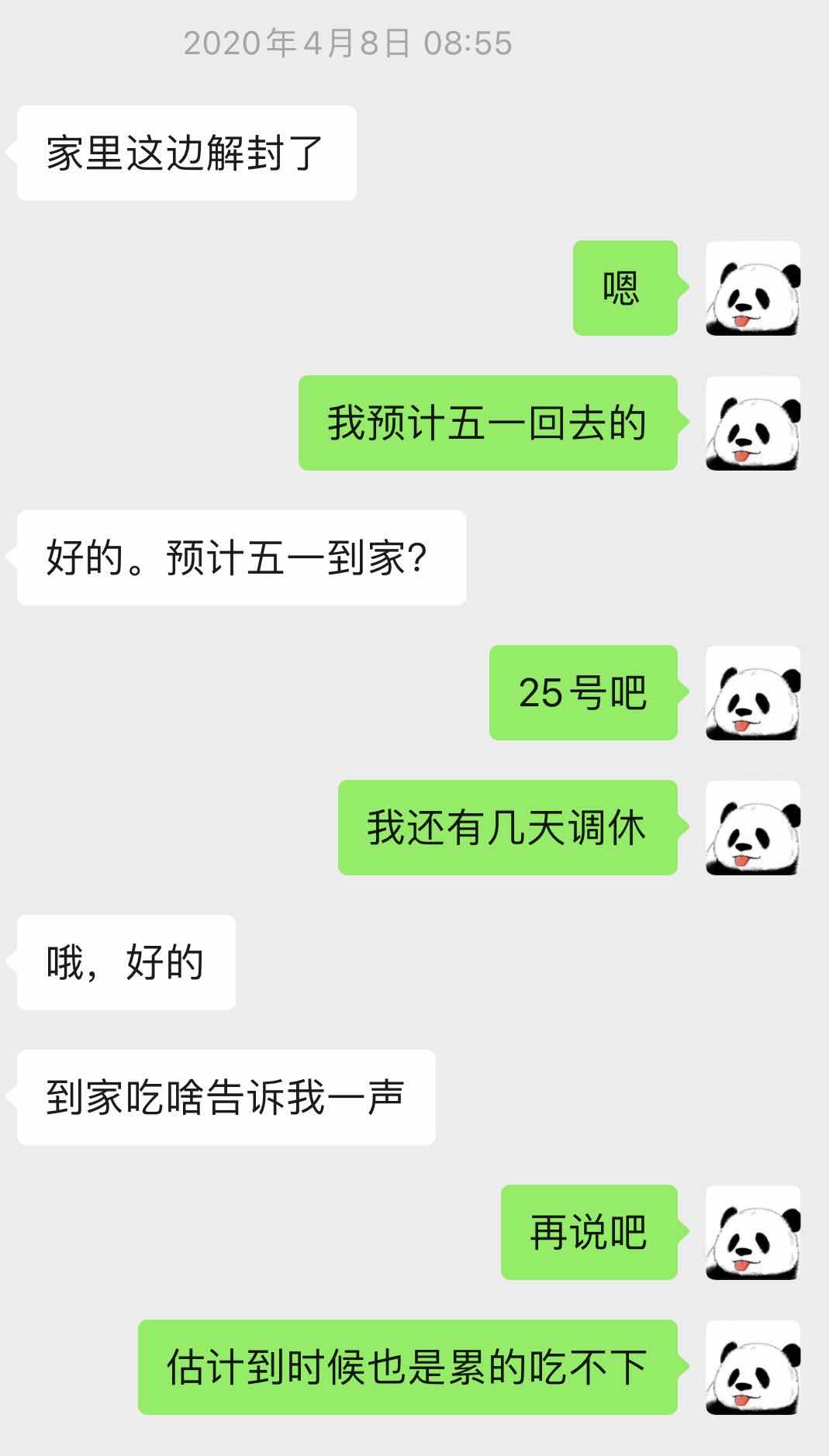
Task: Tap the avatar next to "我还有几天调休"
Action: coord(752,828)
